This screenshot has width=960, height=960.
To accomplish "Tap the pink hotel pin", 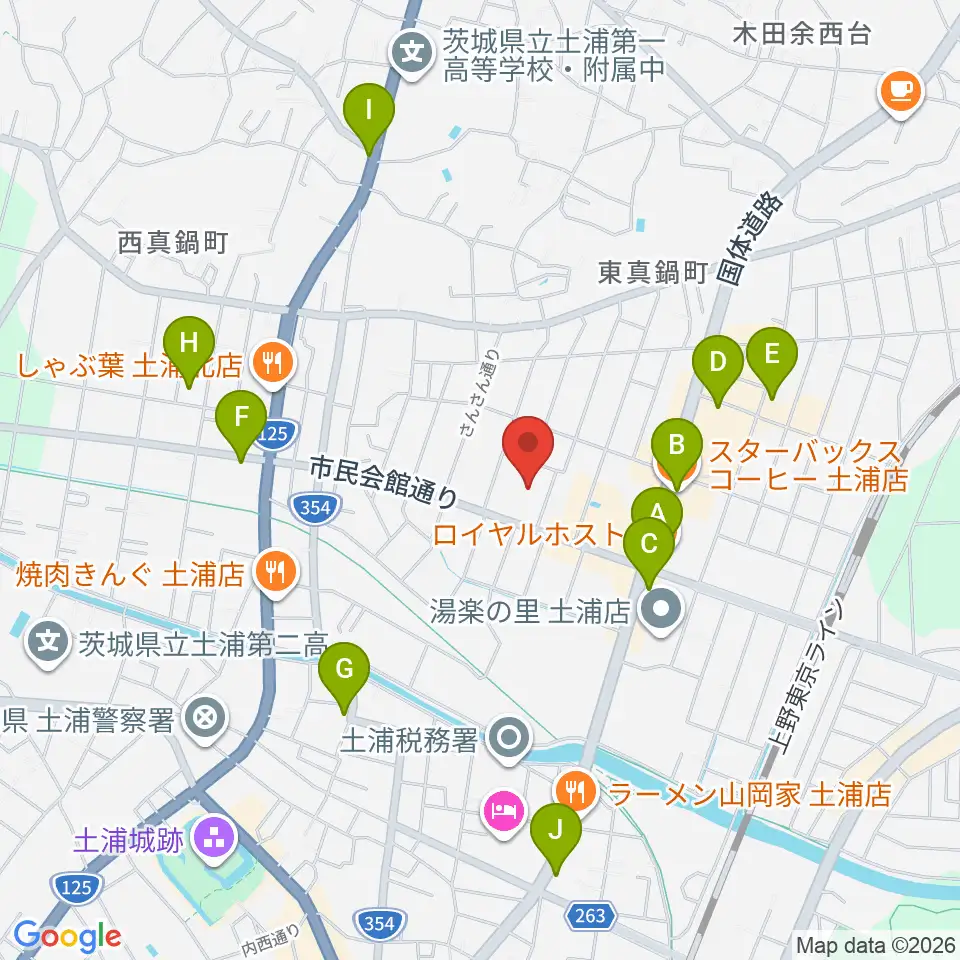I will tap(504, 814).
